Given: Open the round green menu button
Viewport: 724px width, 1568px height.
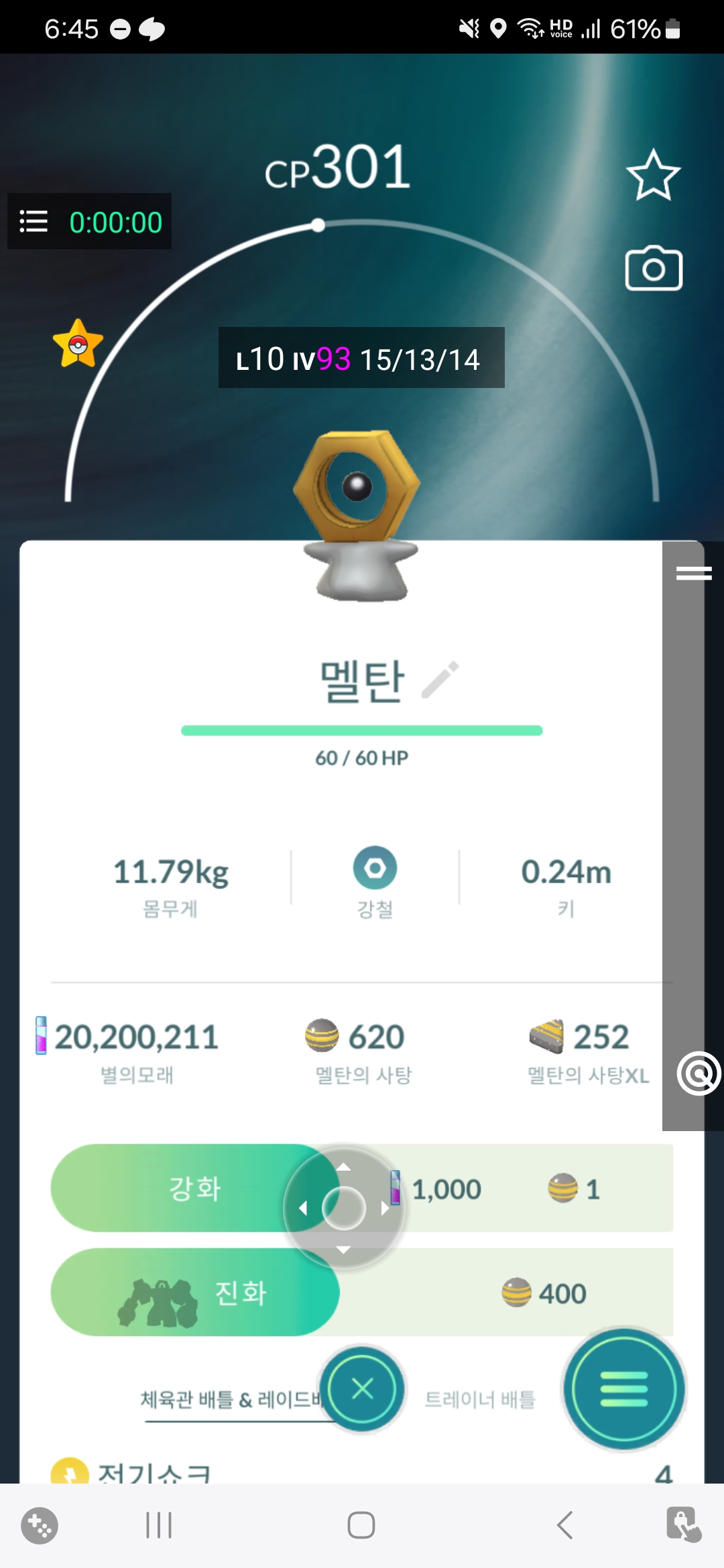Looking at the screenshot, I should 624,1389.
